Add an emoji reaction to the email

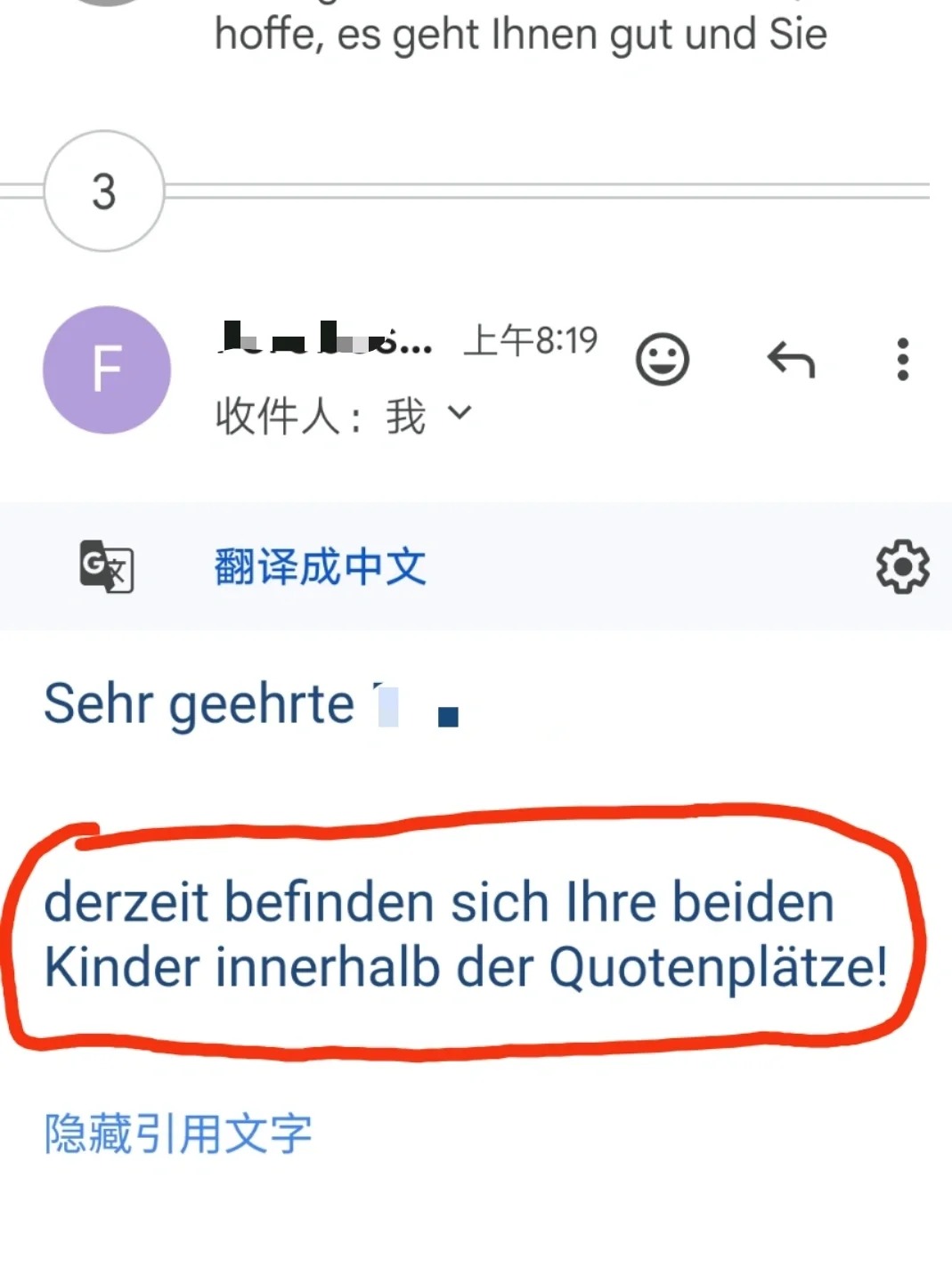pos(662,360)
